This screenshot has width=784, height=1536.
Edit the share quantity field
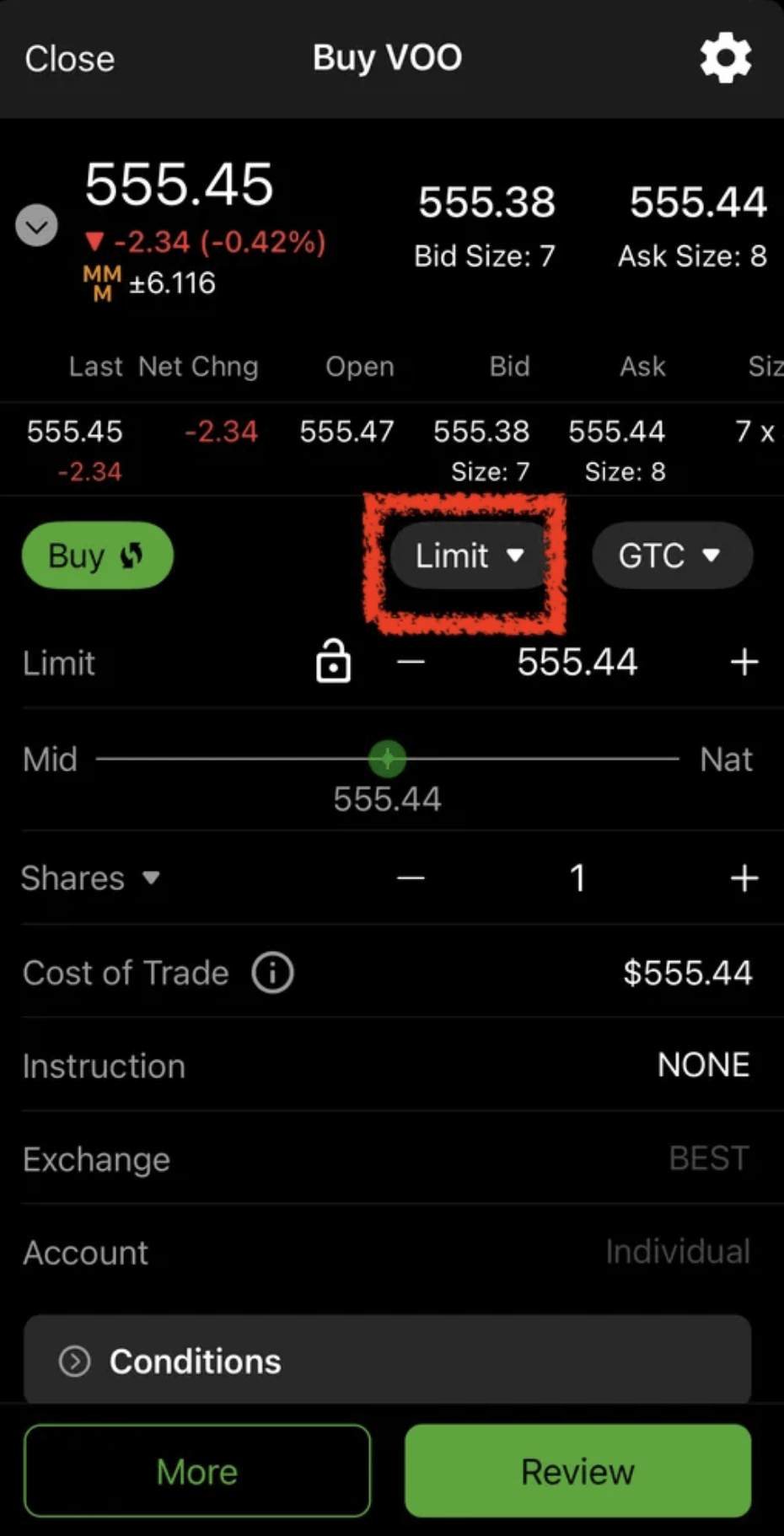point(577,878)
